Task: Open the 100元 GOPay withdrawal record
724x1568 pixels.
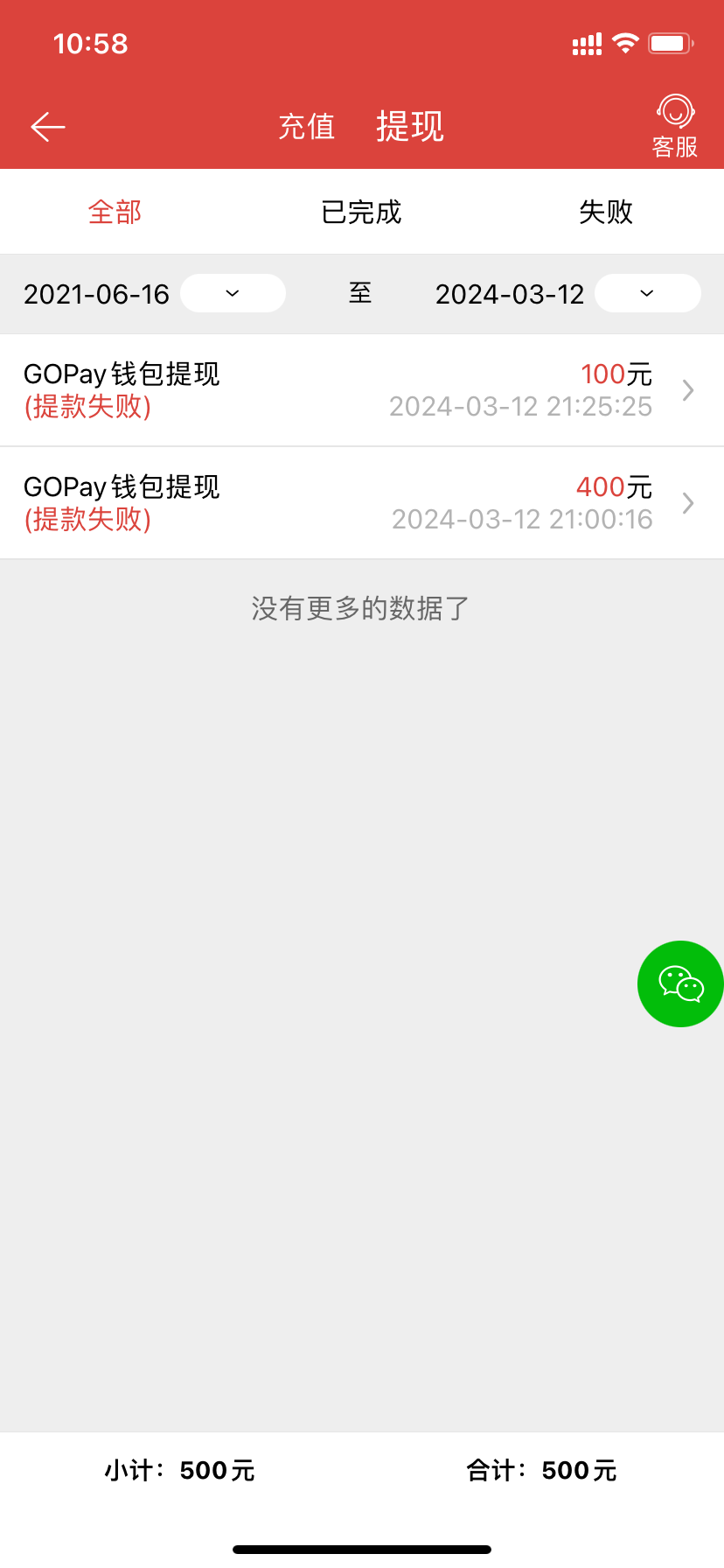Action: (x=361, y=390)
